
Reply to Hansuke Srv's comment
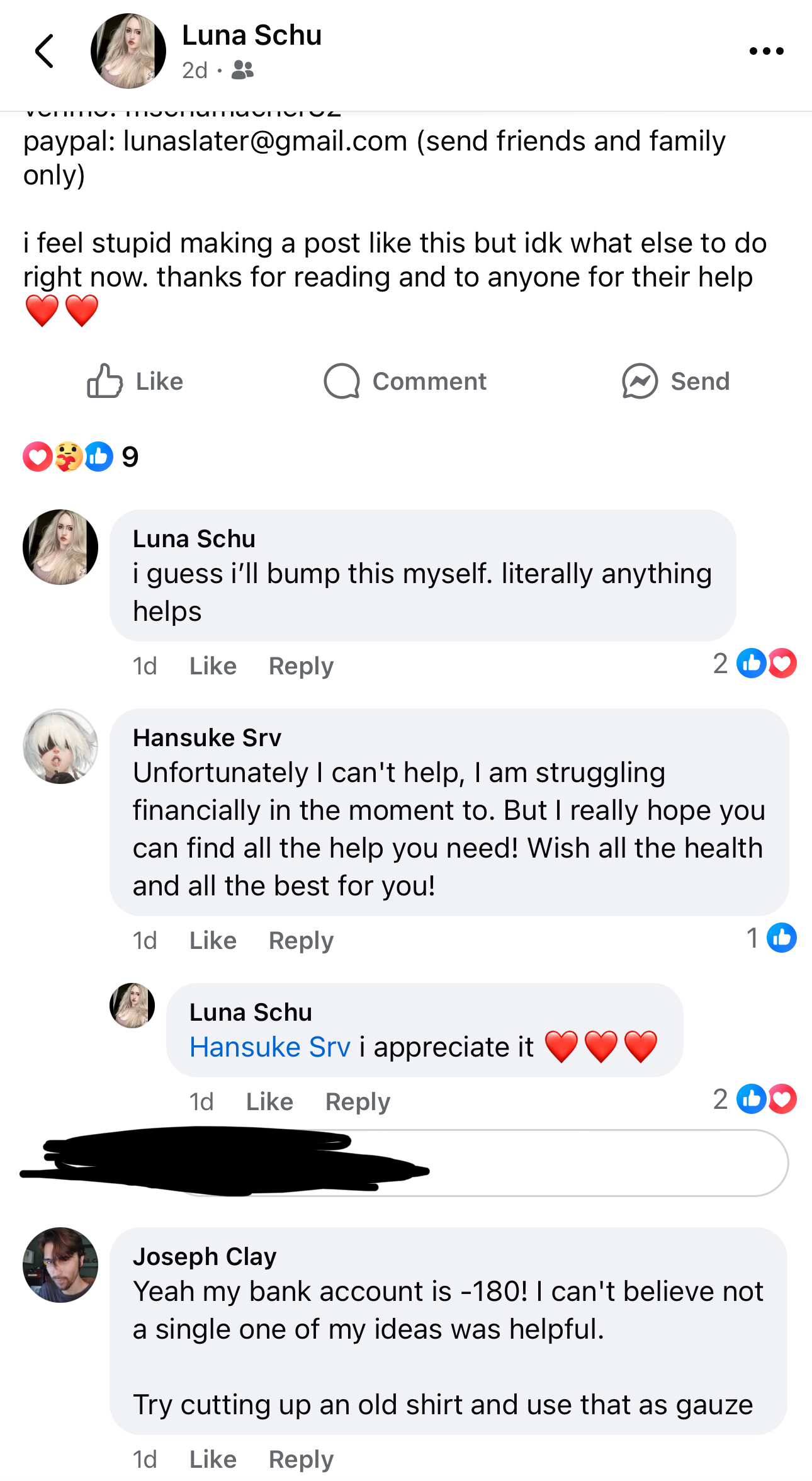[301, 940]
